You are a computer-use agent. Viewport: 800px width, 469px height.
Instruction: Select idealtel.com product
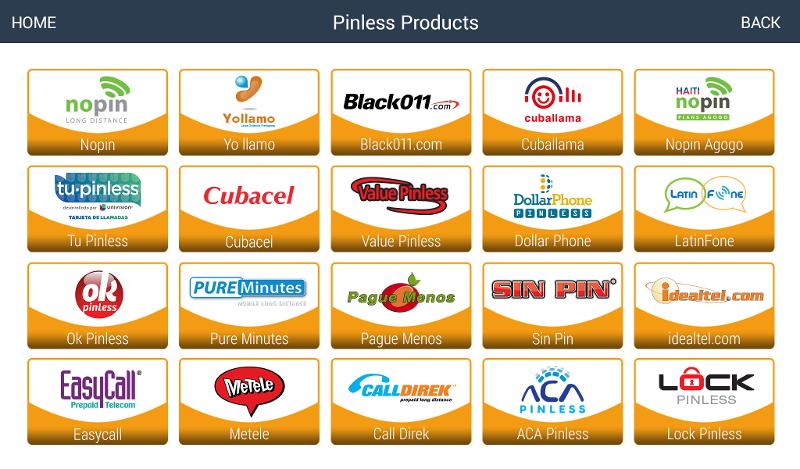tap(704, 305)
